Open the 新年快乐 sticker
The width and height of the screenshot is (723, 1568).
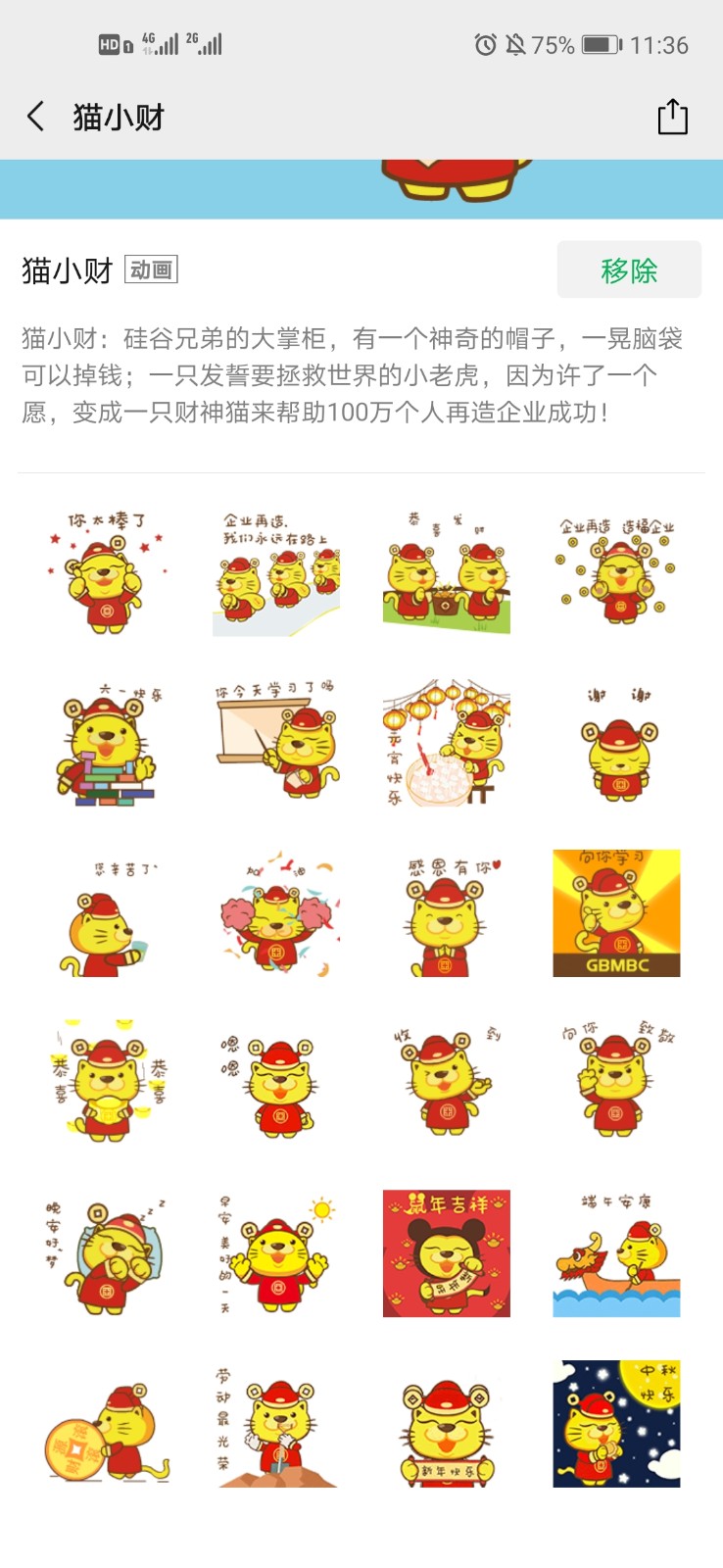click(x=447, y=1423)
